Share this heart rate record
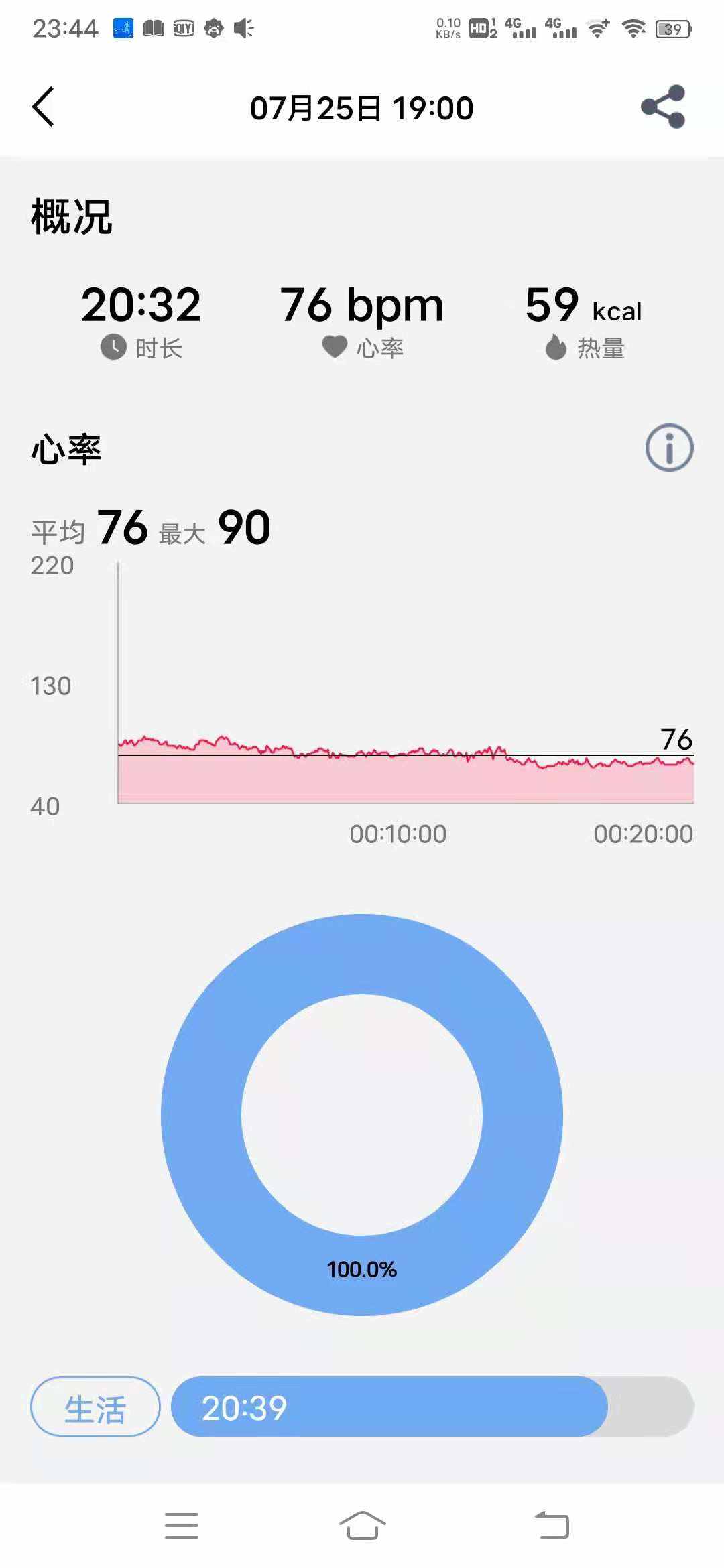The height and width of the screenshot is (1568, 724). [663, 107]
